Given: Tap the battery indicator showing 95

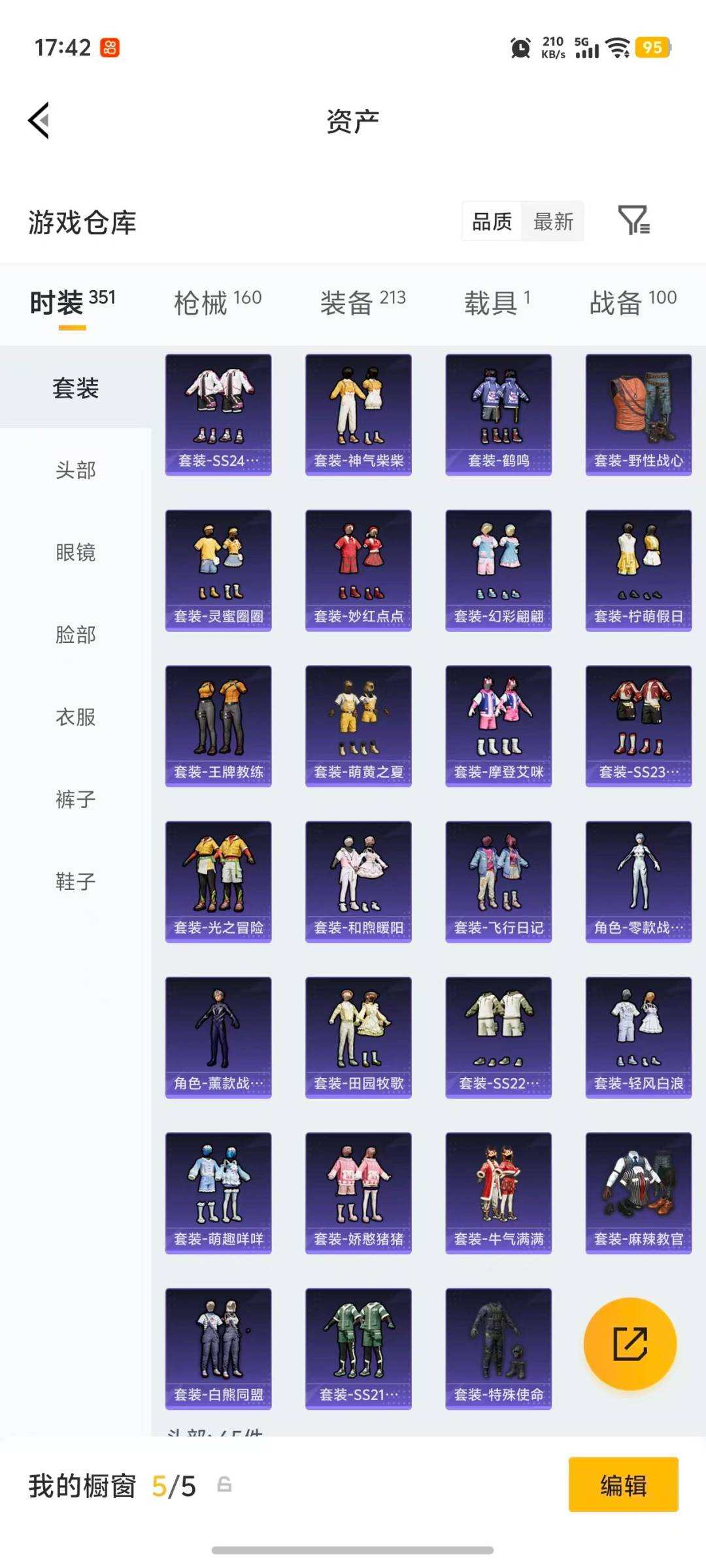Looking at the screenshot, I should 651,48.
